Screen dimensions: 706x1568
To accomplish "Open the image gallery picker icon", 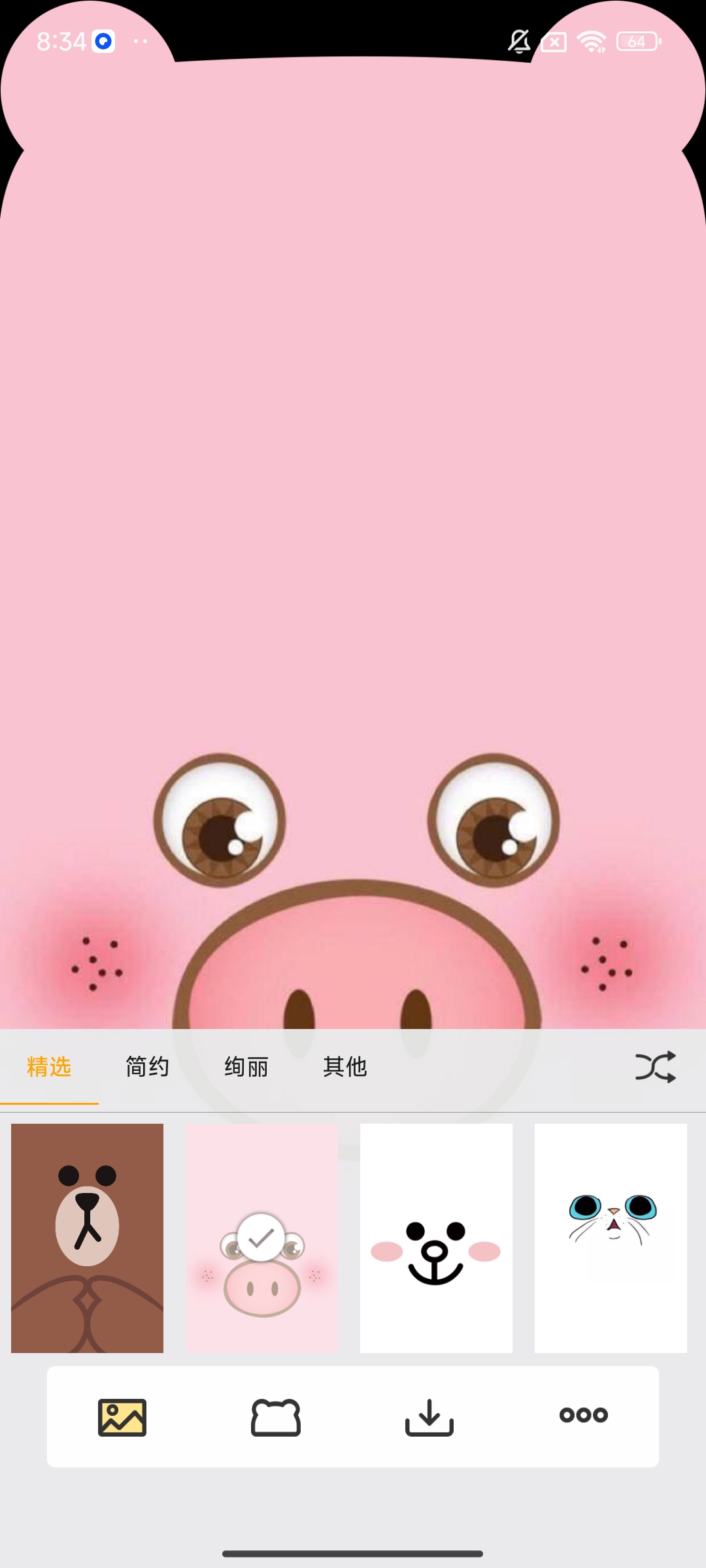I will point(122,1417).
